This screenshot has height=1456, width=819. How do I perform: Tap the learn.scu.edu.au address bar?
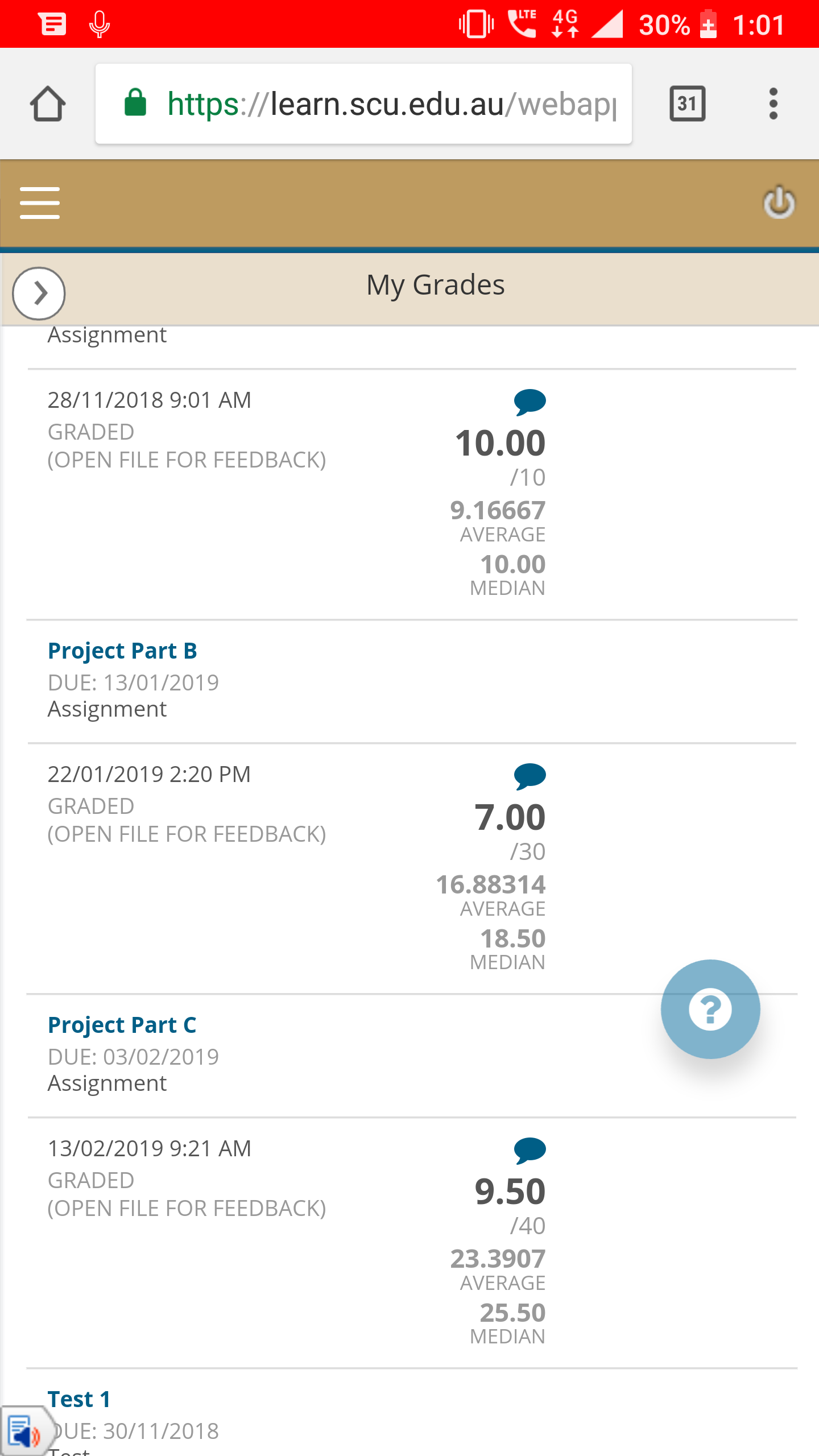coord(363,104)
